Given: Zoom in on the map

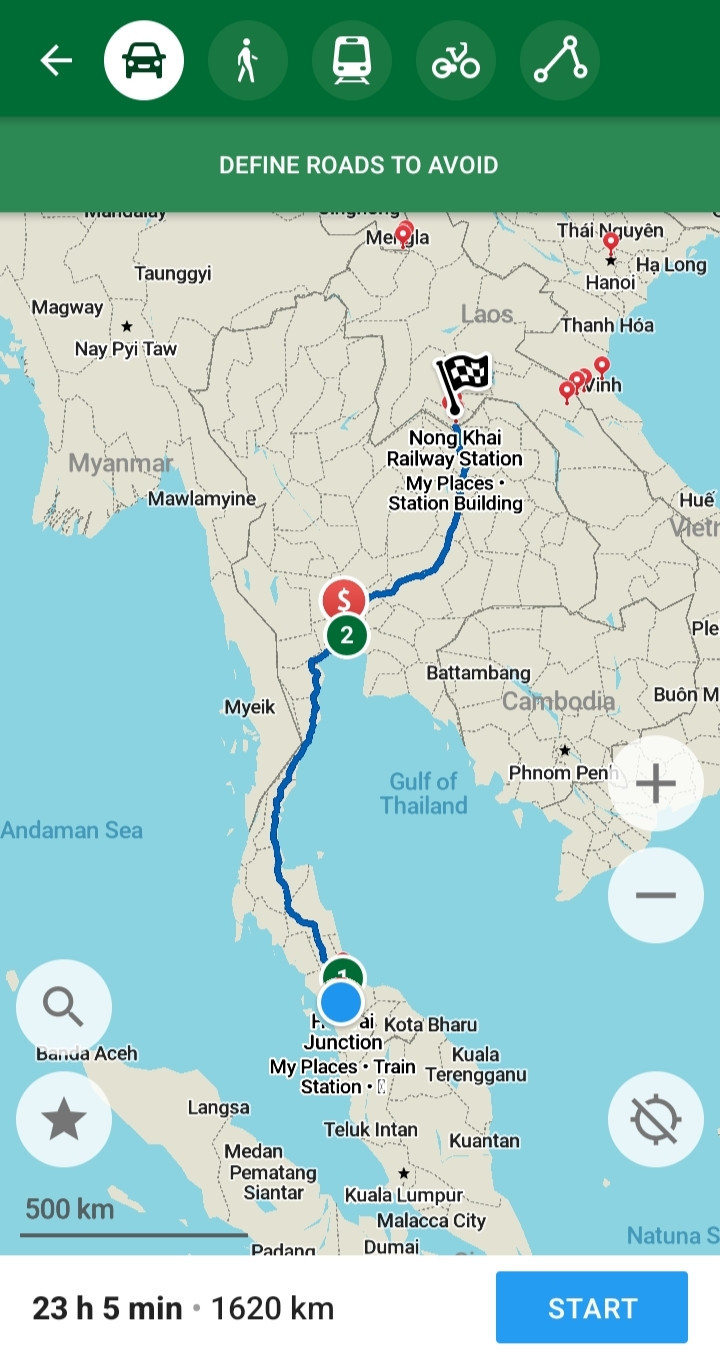Looking at the screenshot, I should pos(656,783).
